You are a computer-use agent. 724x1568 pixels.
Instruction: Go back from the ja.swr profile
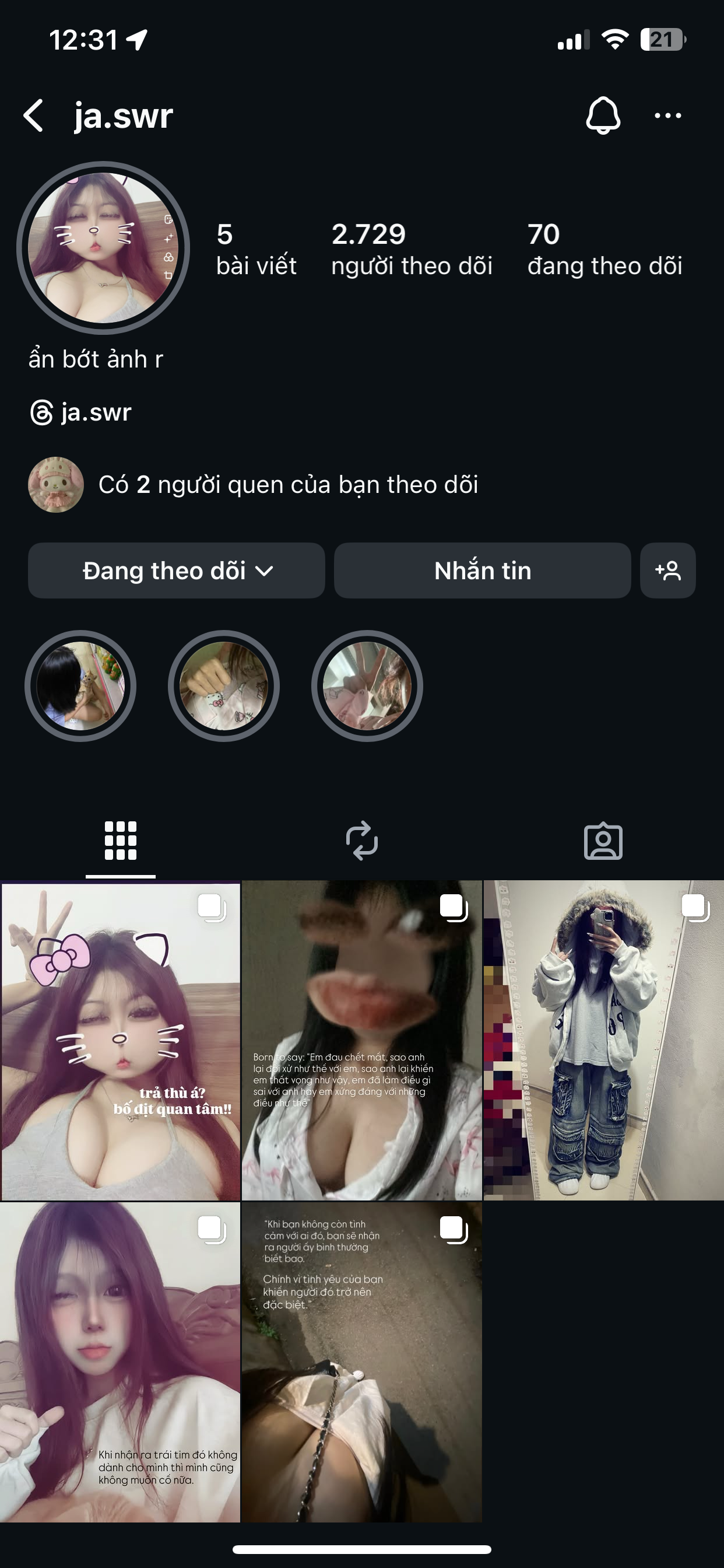tap(34, 116)
